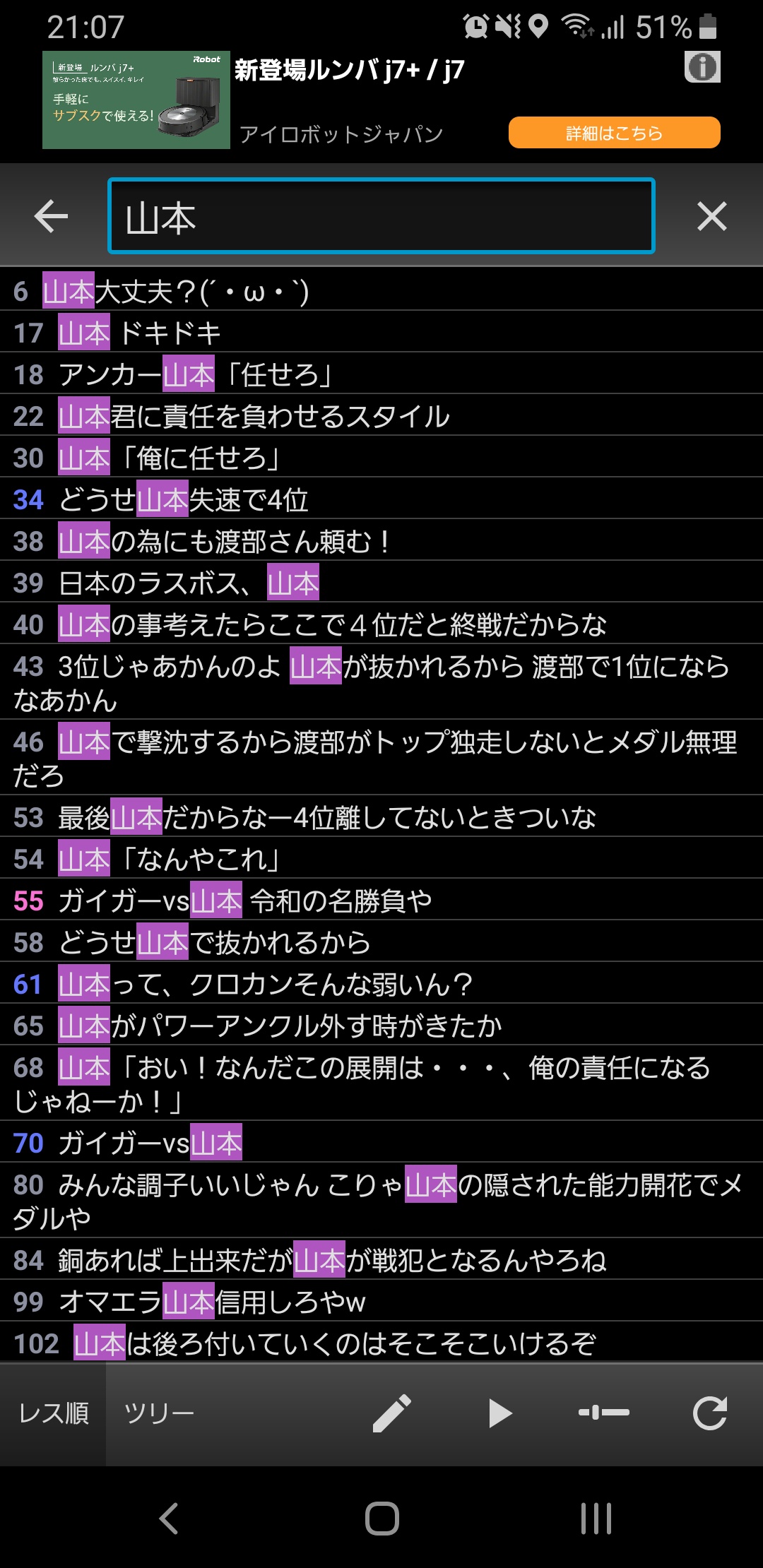Go to the system home screen
763x1568 pixels.
pyautogui.click(x=381, y=1519)
